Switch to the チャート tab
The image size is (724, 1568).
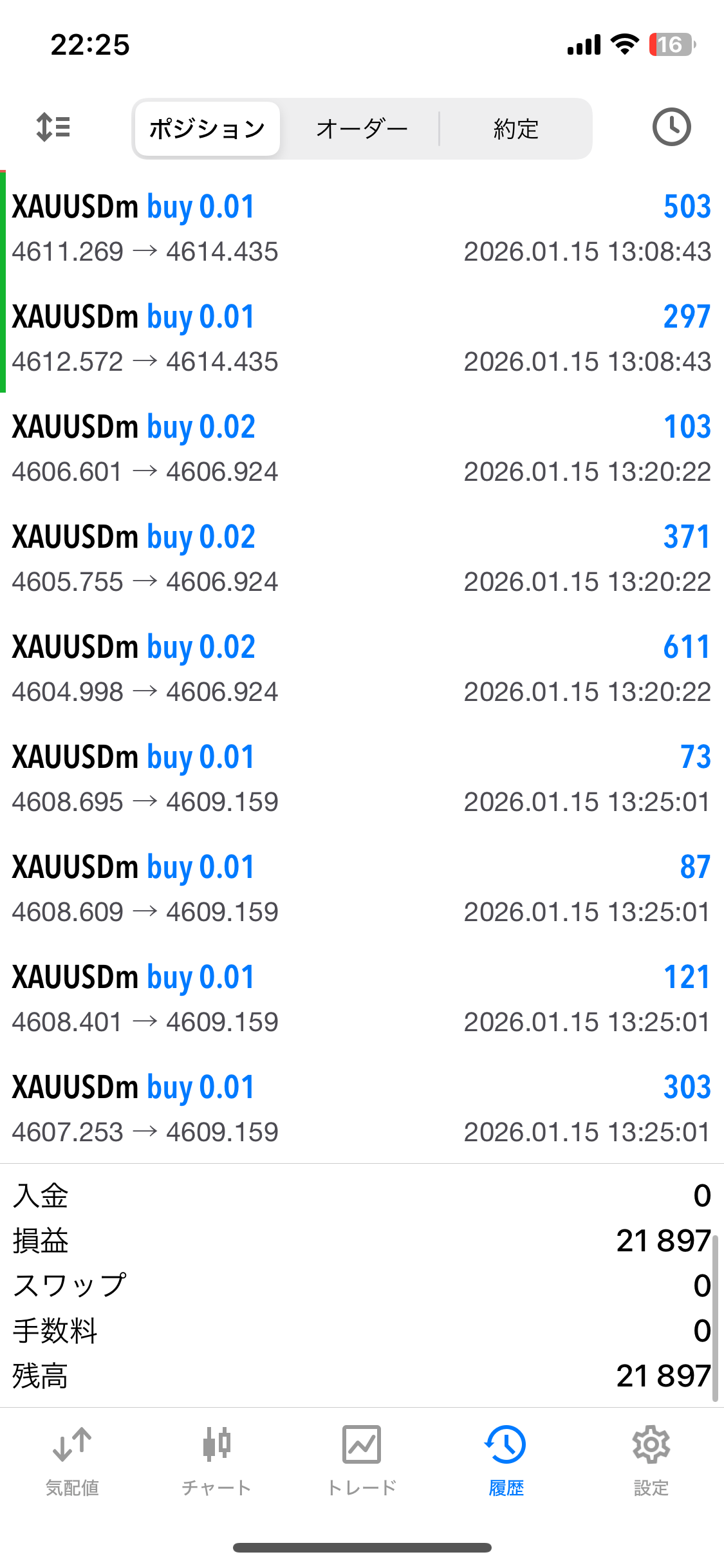pos(217,1461)
